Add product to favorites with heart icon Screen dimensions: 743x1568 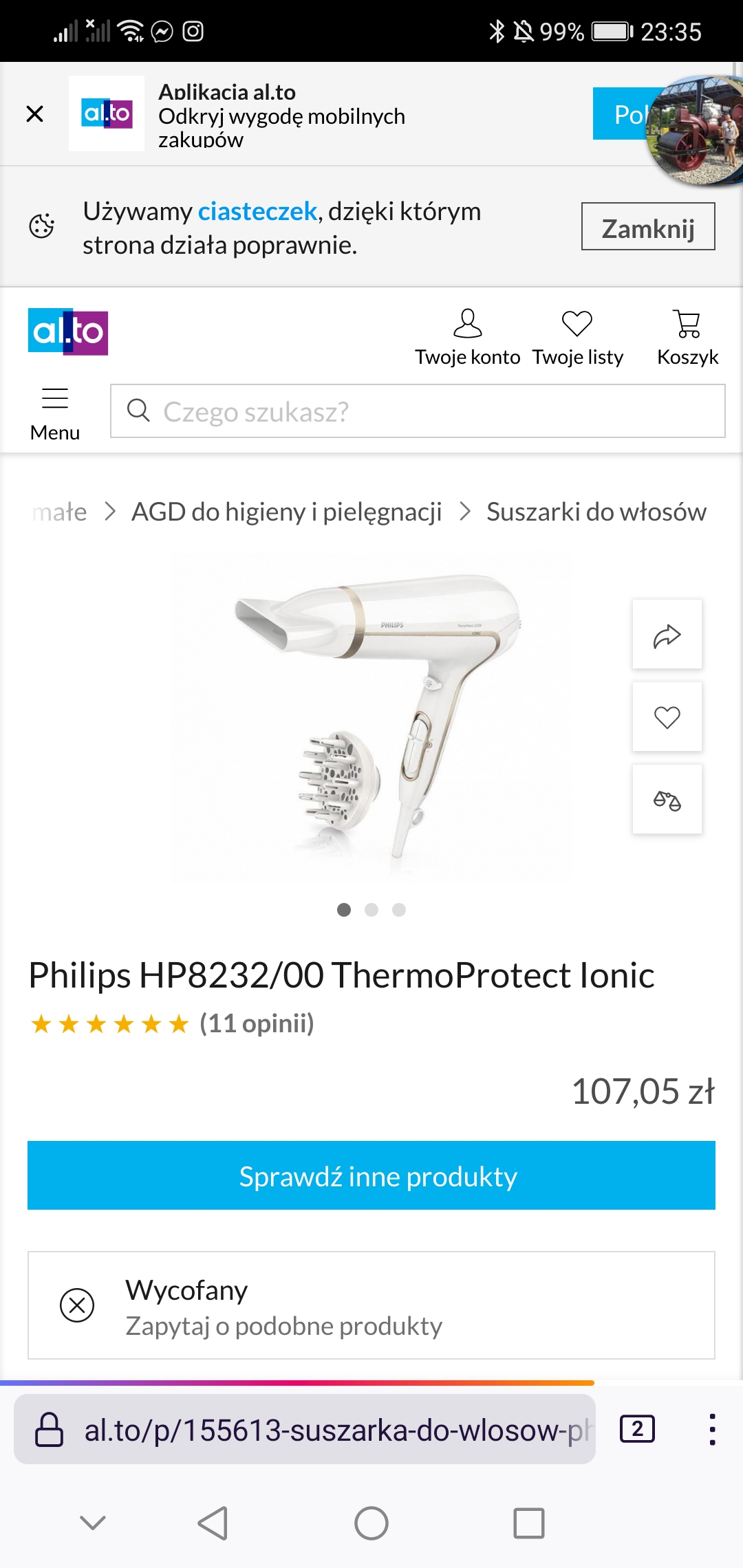(x=667, y=717)
